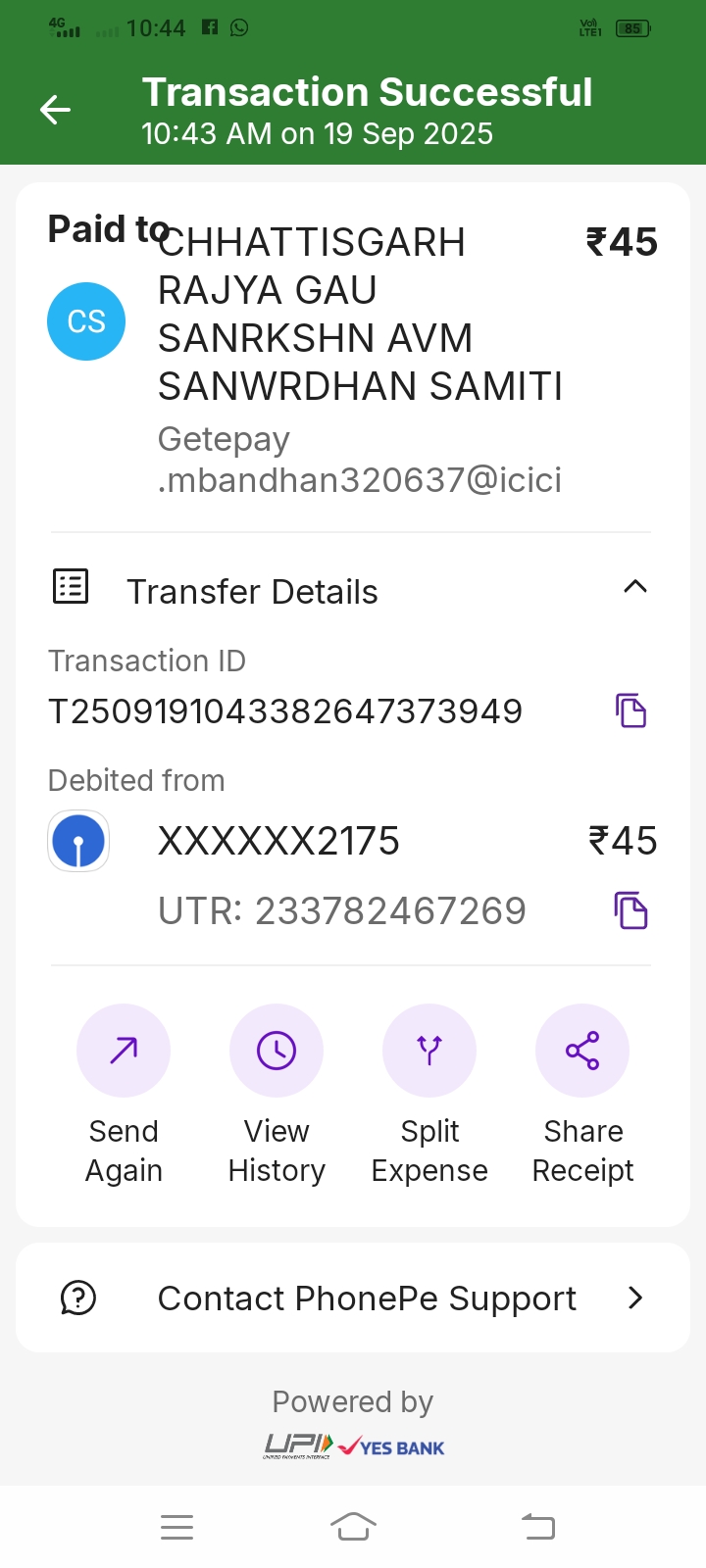Screen dimensions: 706x1568
Task: Copy the Transaction ID
Action: coord(630,710)
